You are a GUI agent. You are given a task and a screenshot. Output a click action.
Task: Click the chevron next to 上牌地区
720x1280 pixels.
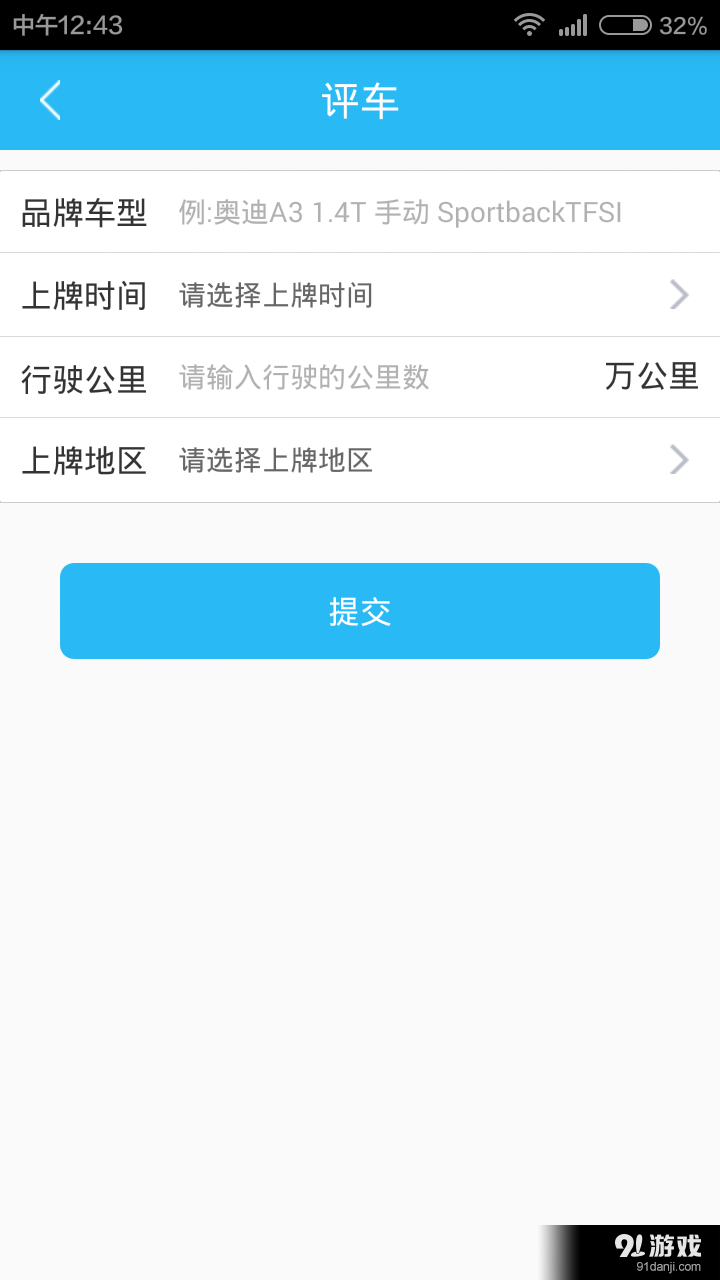click(679, 460)
